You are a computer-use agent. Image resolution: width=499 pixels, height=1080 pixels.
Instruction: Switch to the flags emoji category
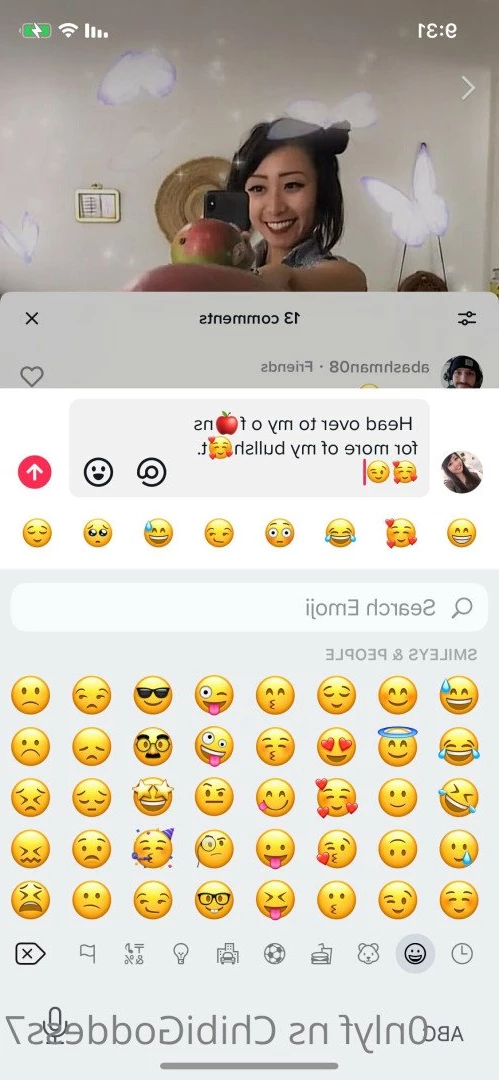[87, 953]
